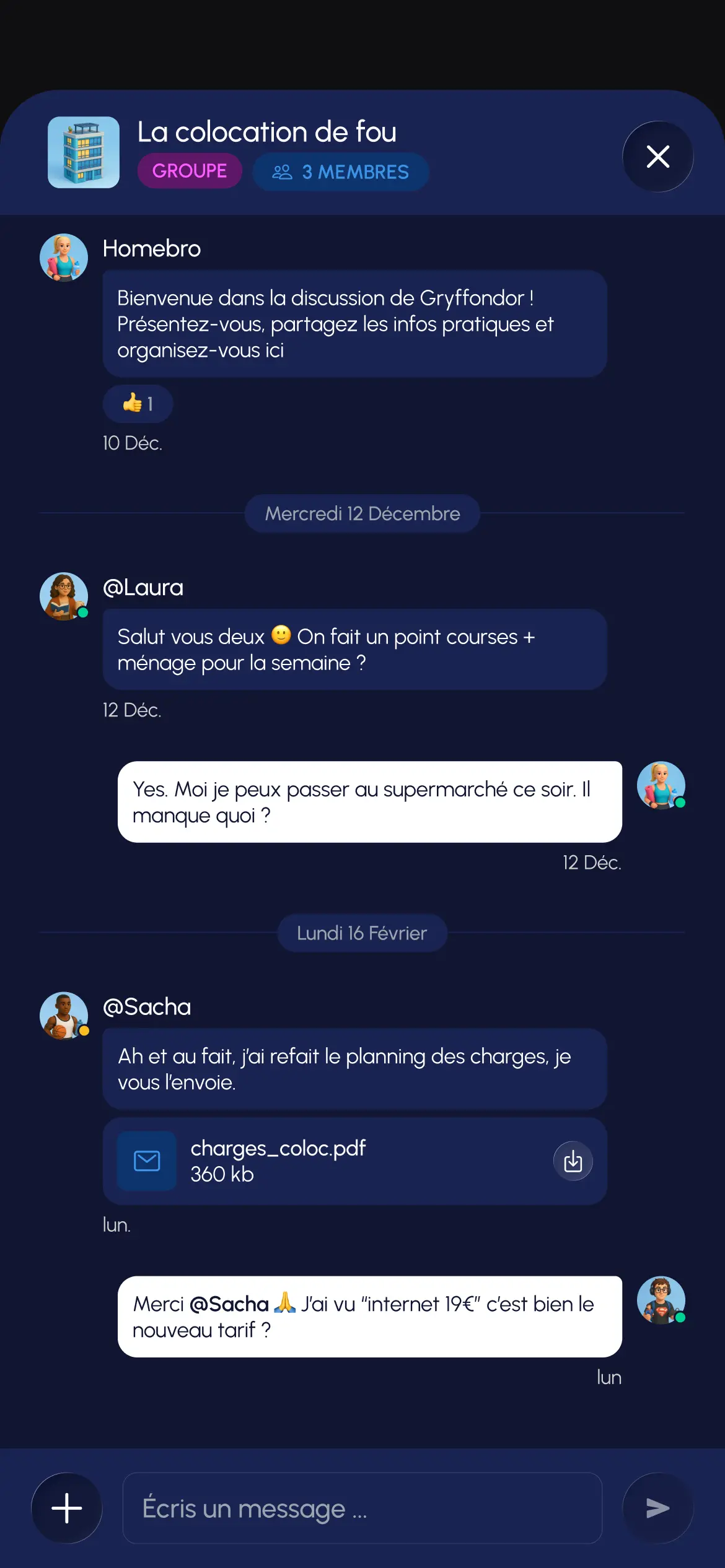This screenshot has width=725, height=1568.
Task: Close the La colocation de fou chat
Action: coord(657,157)
